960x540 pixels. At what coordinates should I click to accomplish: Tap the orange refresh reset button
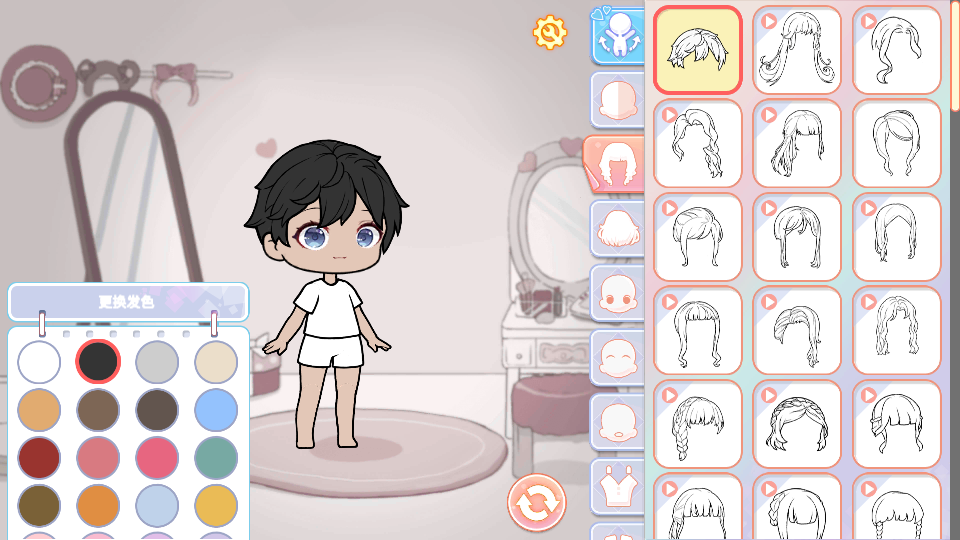pyautogui.click(x=537, y=502)
